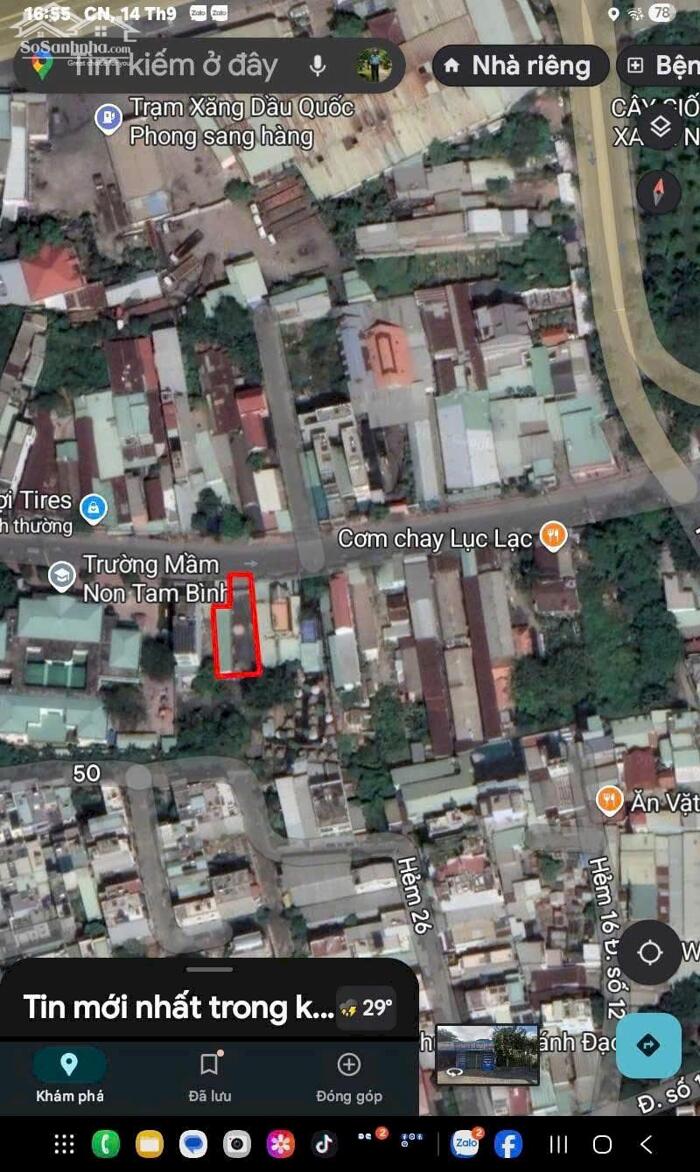Open directions with the blue arrow button
The image size is (700, 1172).
[648, 1045]
